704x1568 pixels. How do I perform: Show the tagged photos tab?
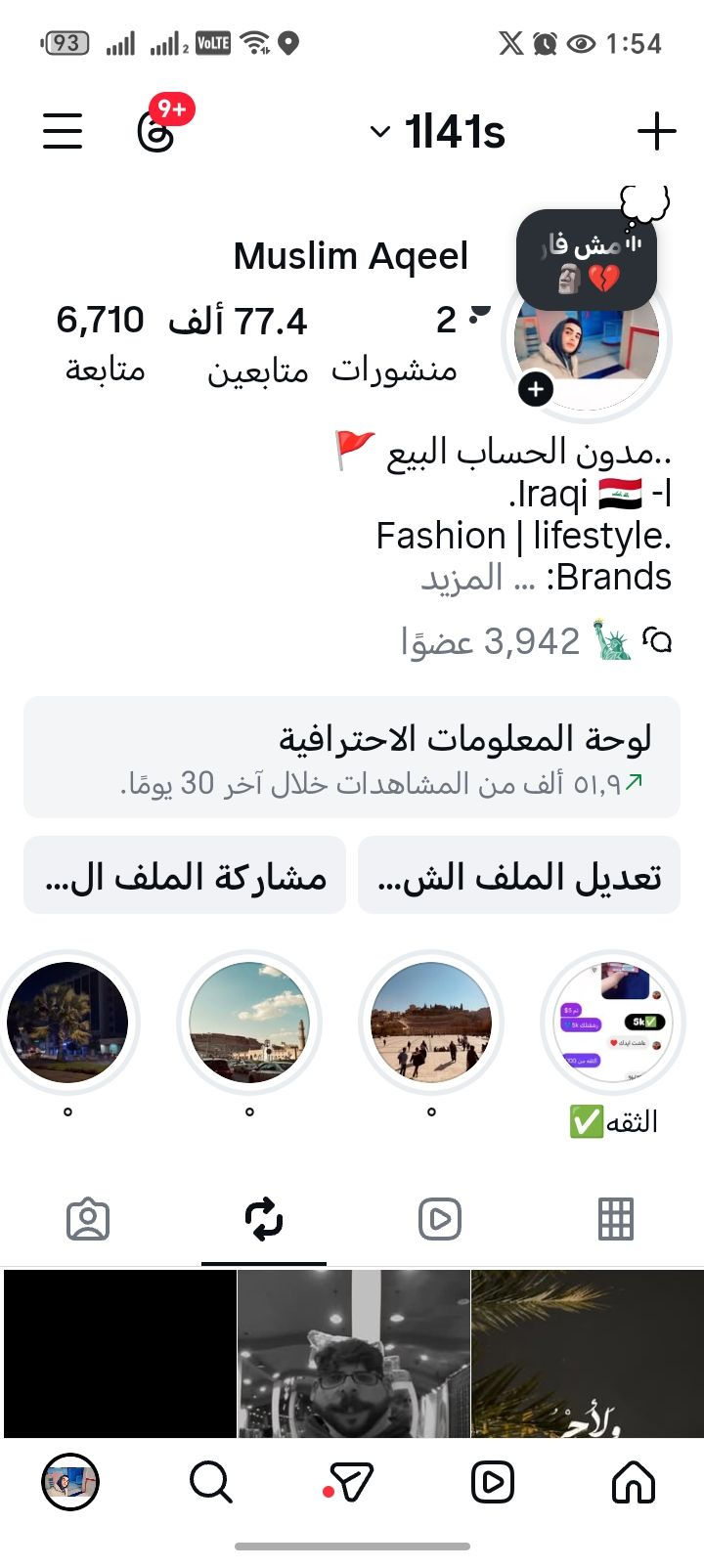[88, 1219]
